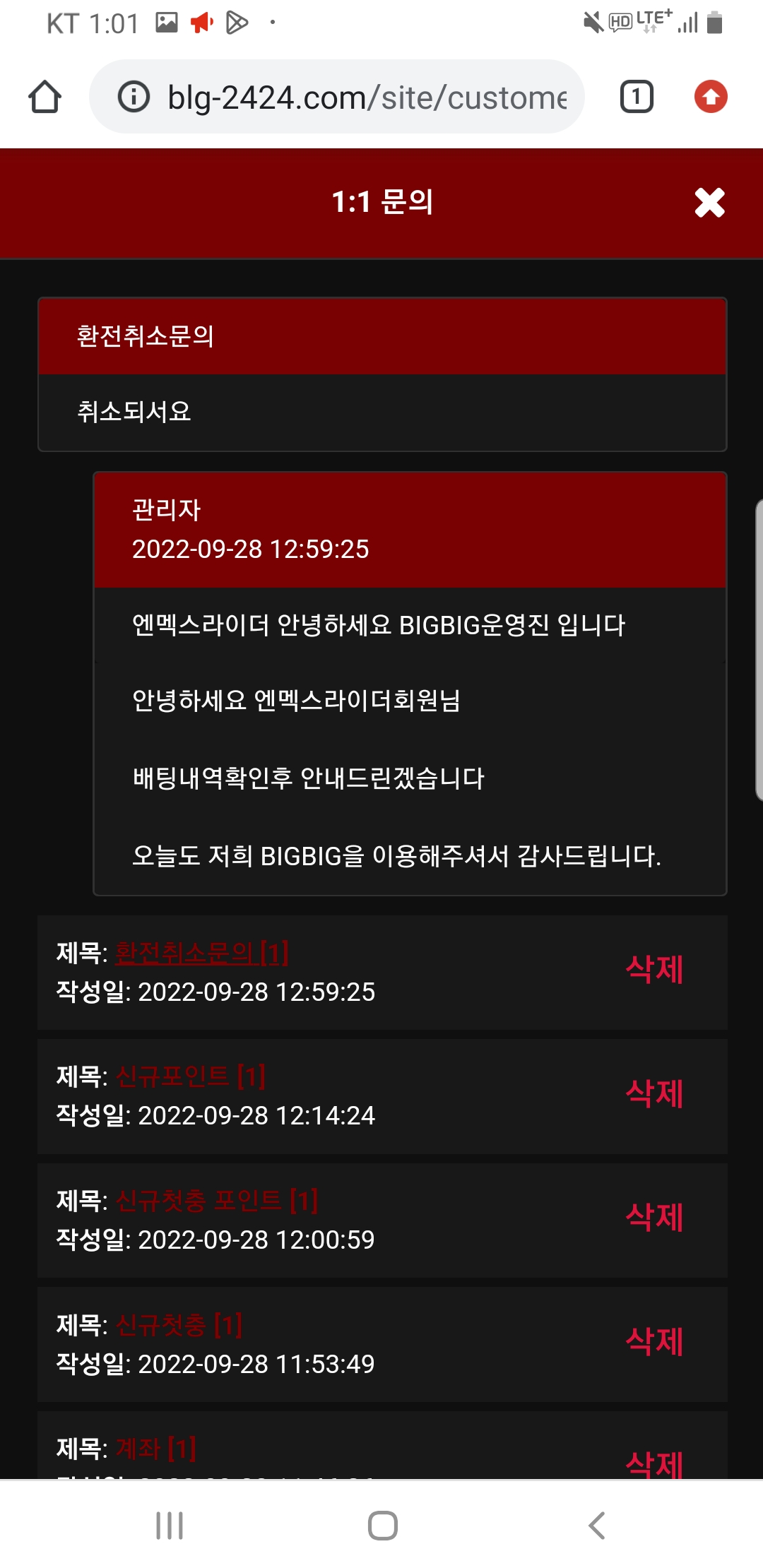763x1568 pixels.
Task: Open the 계좌 [1] inquiry
Action: pos(155,1449)
